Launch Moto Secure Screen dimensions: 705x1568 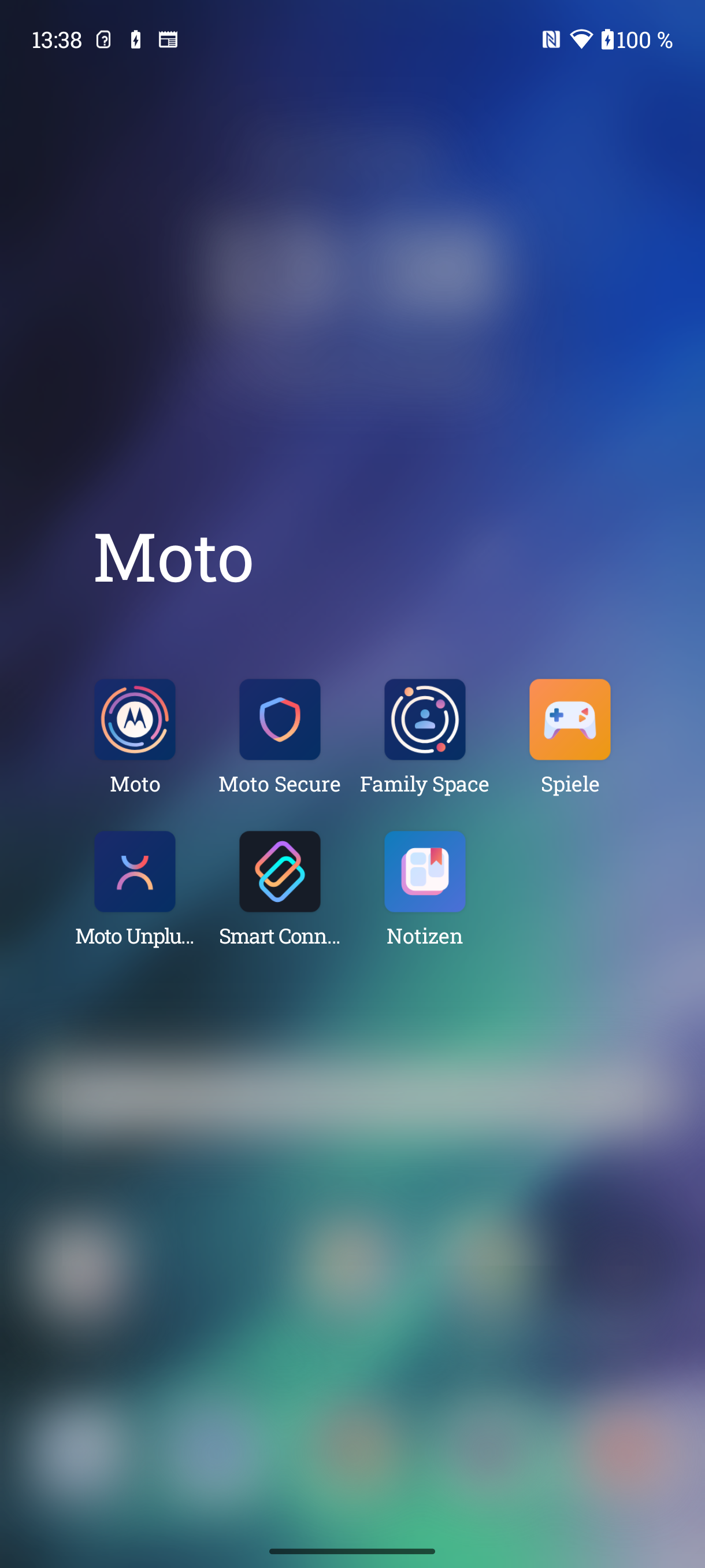pos(279,719)
